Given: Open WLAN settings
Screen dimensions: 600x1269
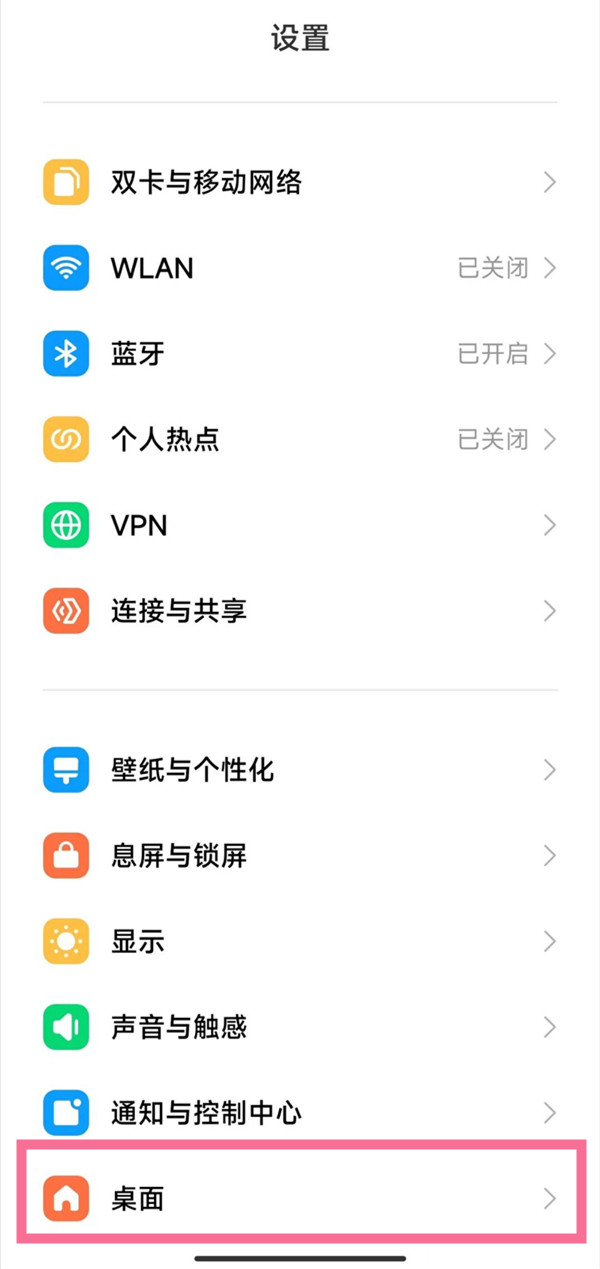Looking at the screenshot, I should 300,268.
